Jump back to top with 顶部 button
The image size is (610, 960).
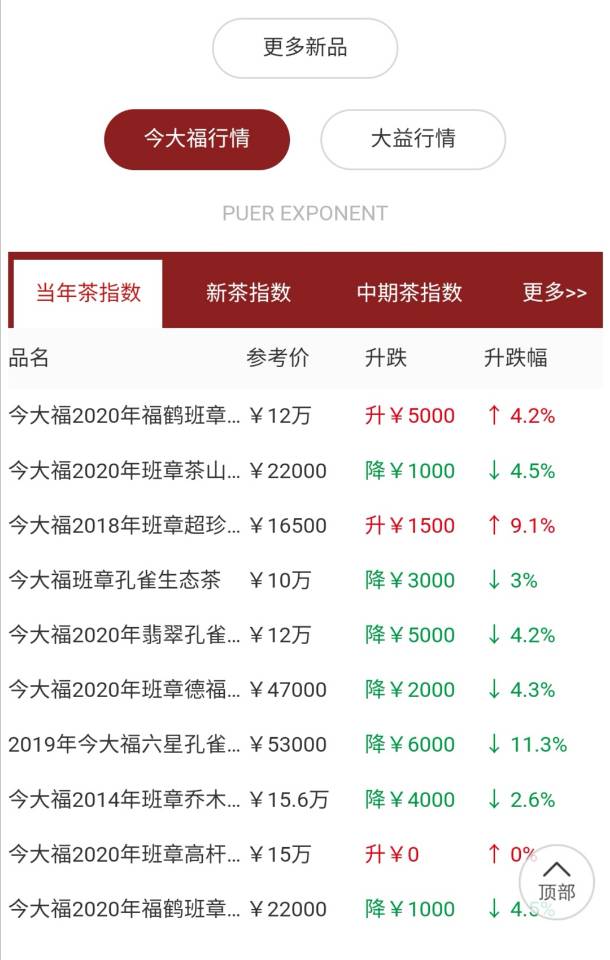pos(556,882)
